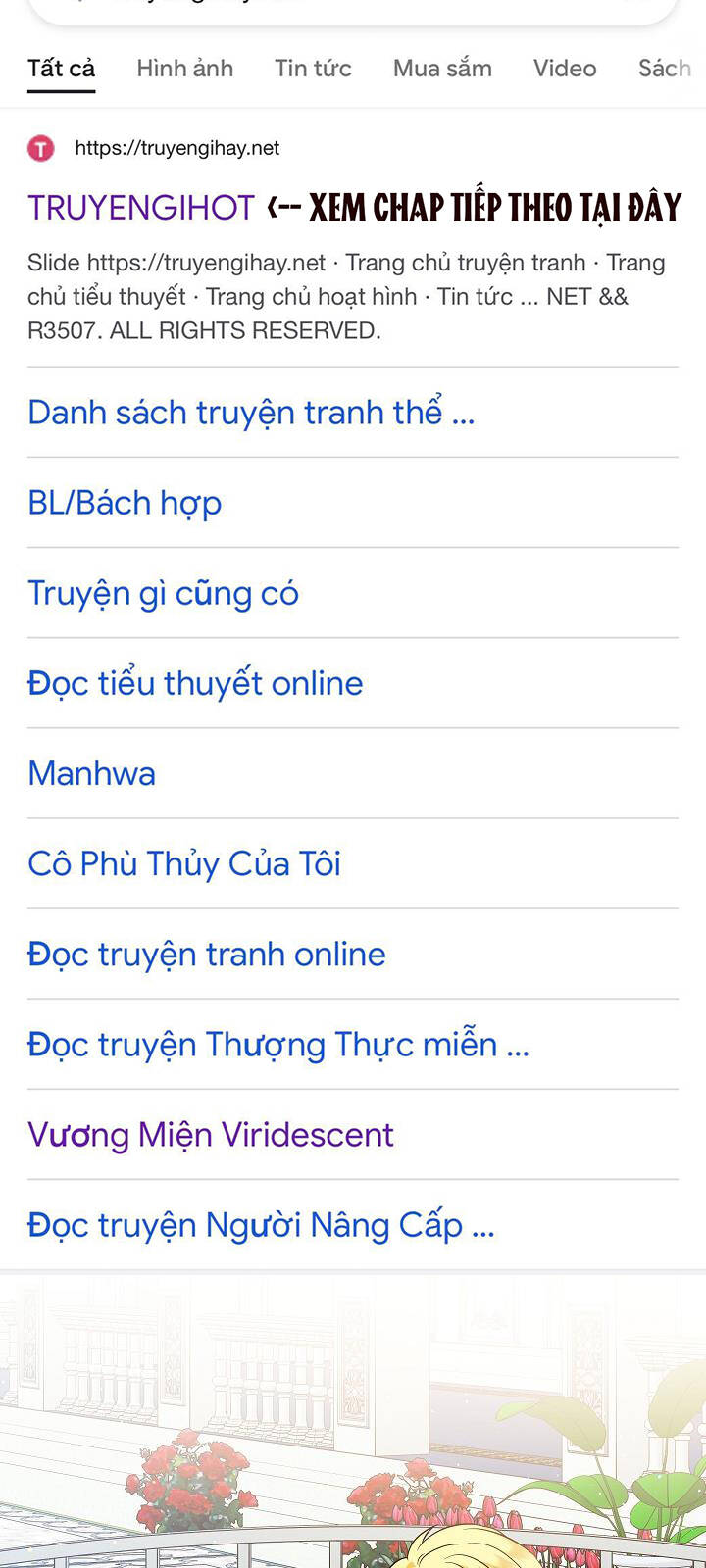Open the Video results tab
This screenshot has width=706, height=1568.
(x=565, y=69)
